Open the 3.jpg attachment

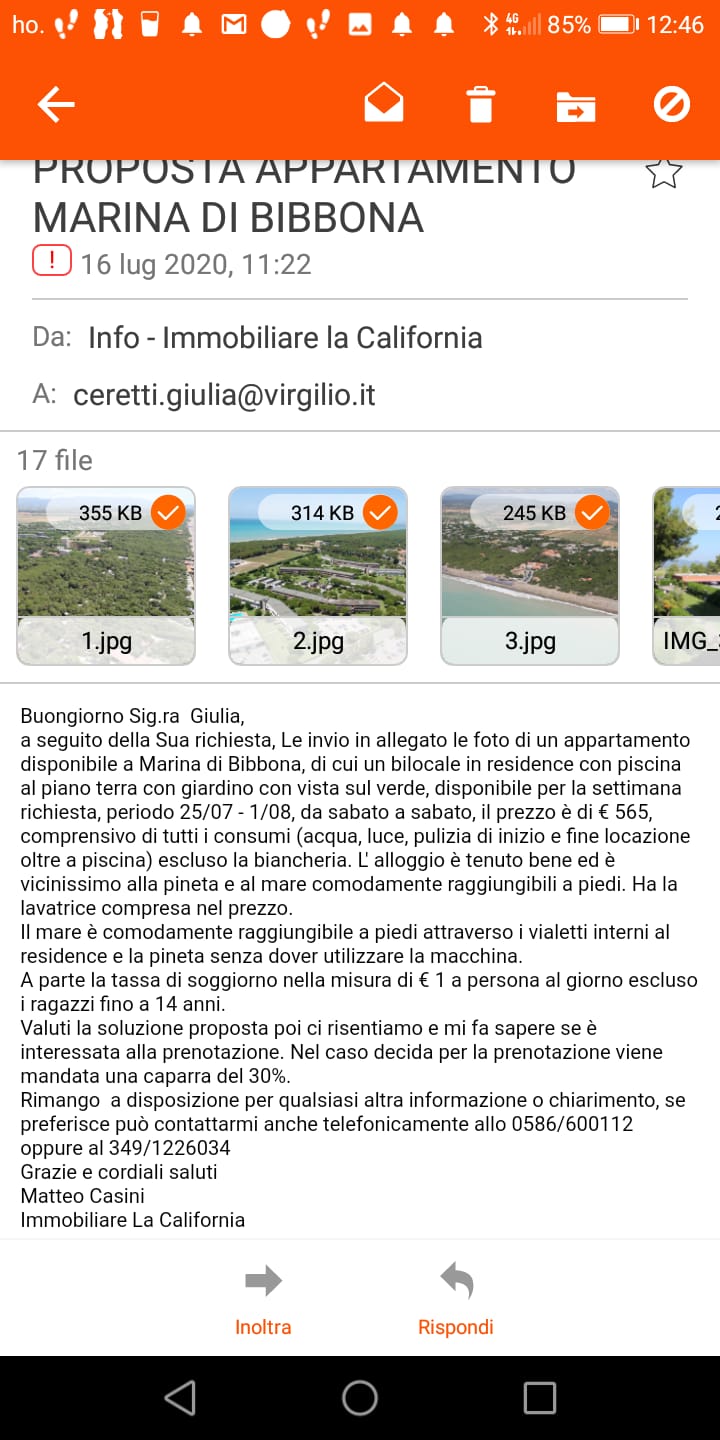coord(530,576)
